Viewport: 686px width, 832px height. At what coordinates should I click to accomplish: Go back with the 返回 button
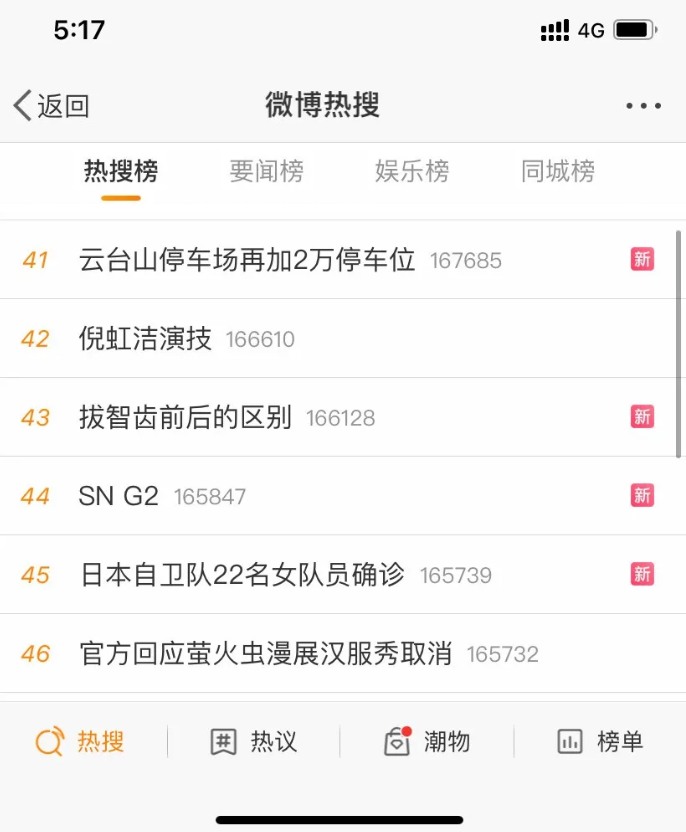[x=52, y=105]
